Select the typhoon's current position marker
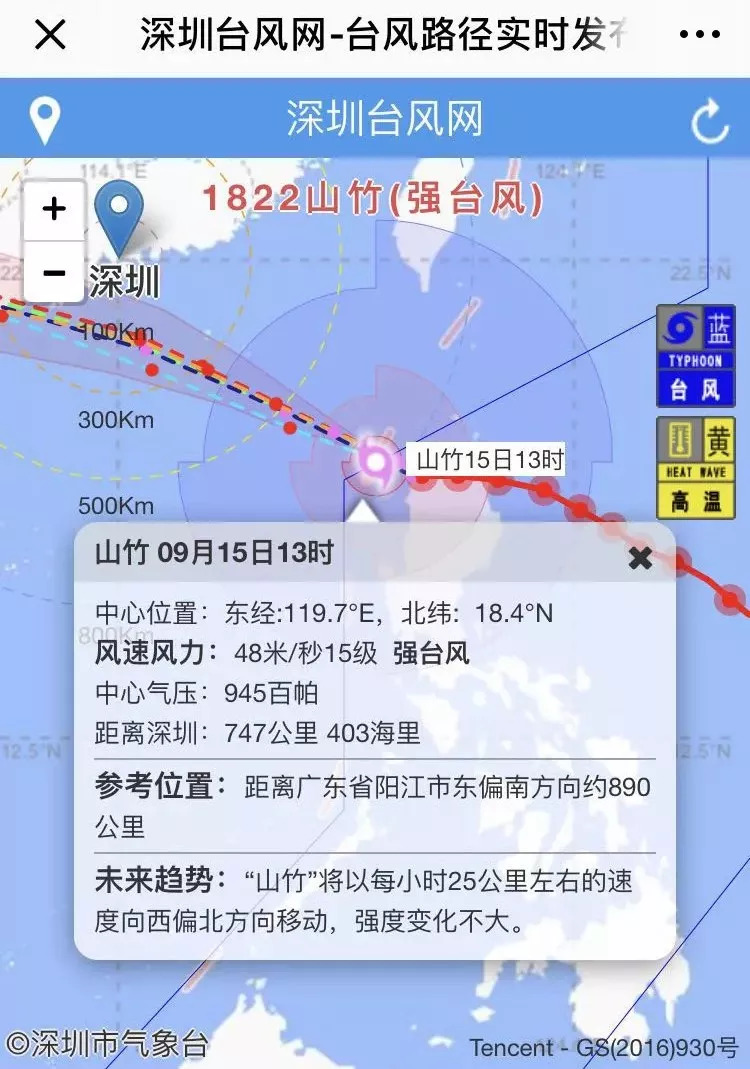750x1069 pixels. (x=376, y=460)
